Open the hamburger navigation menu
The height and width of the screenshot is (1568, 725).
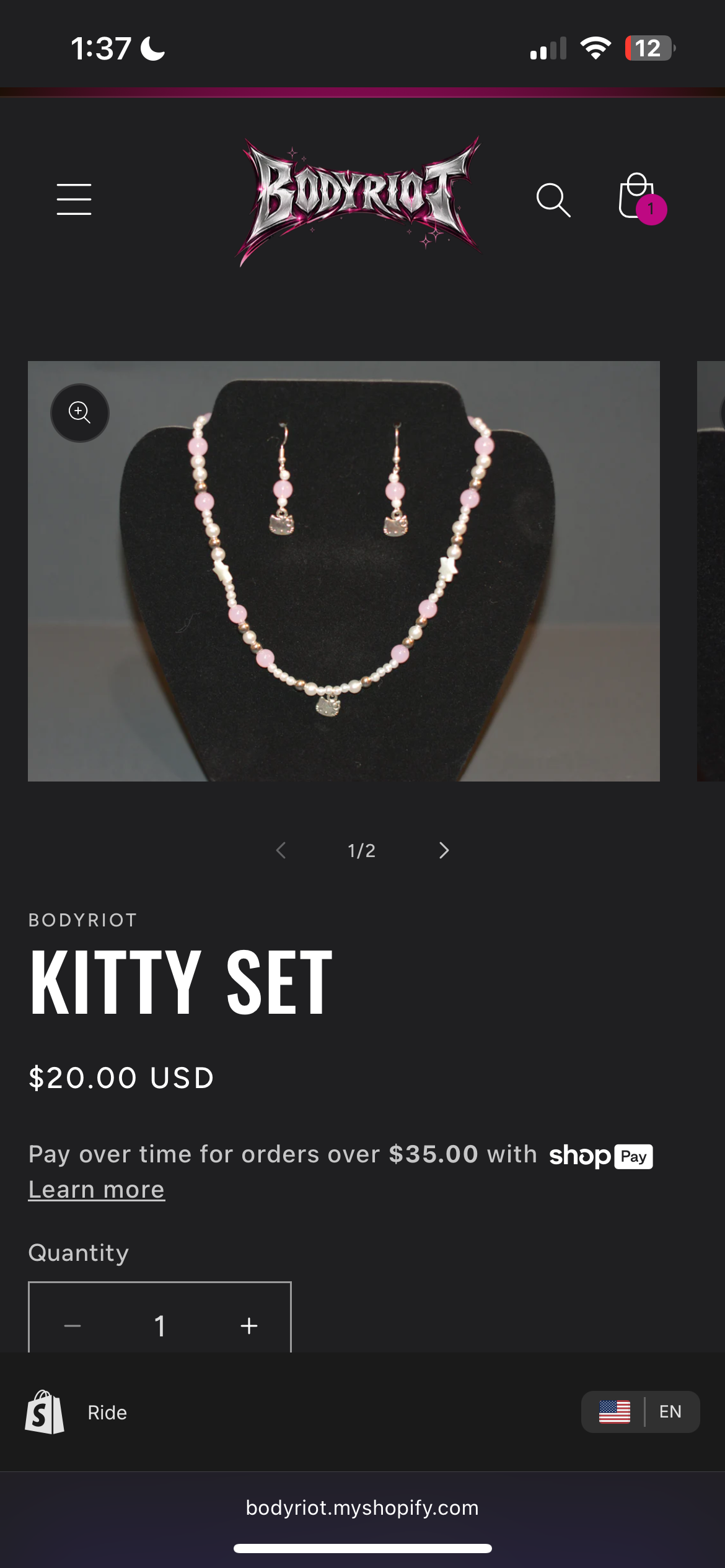tap(74, 199)
